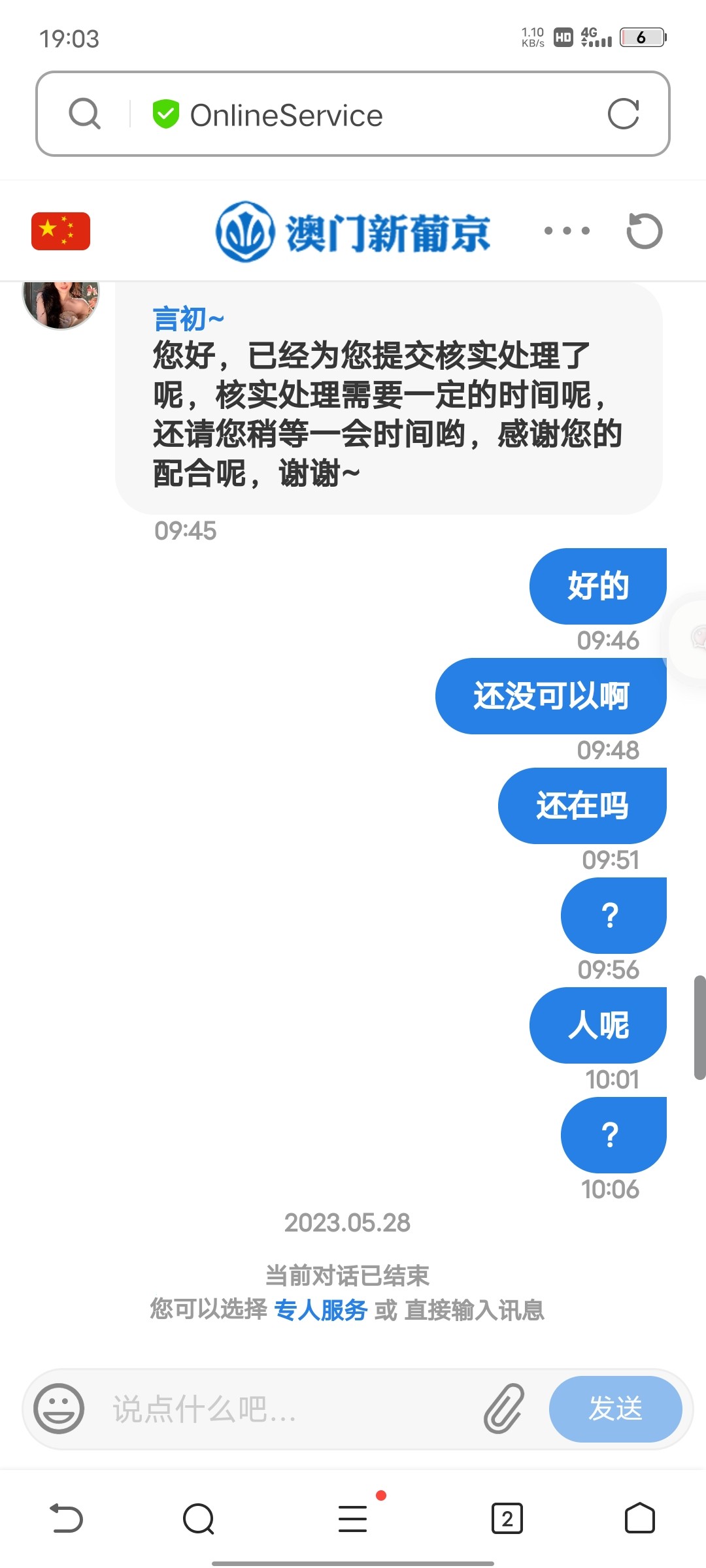Image resolution: width=706 pixels, height=1568 pixels.
Task: Open browser search from the bottom bar
Action: (199, 1518)
